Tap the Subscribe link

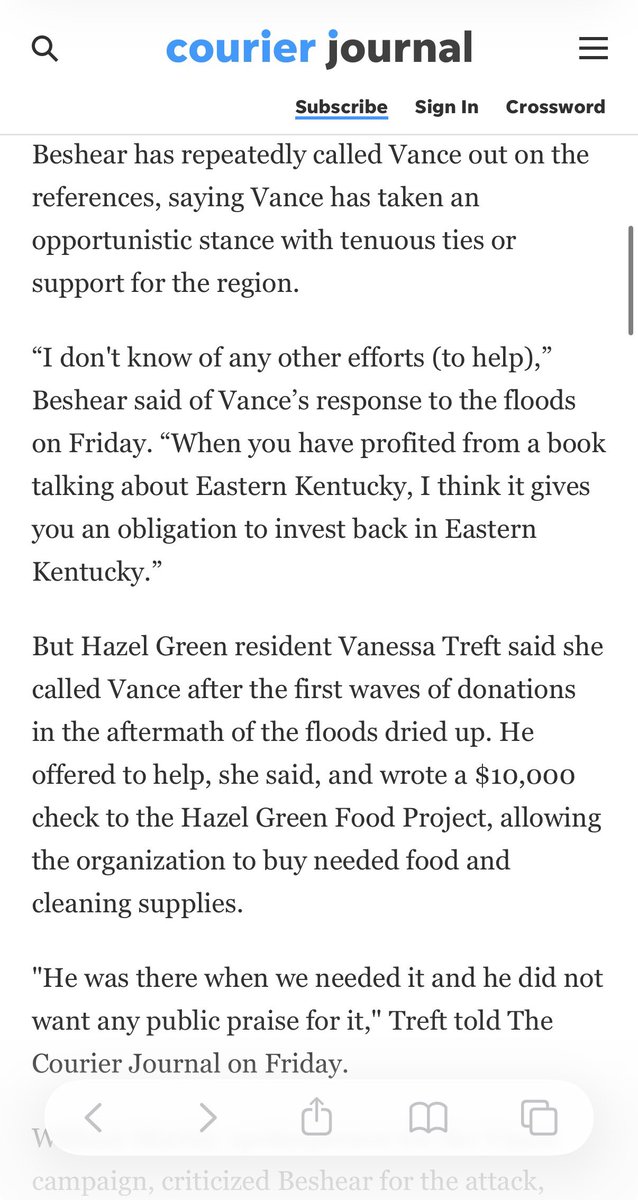341,107
